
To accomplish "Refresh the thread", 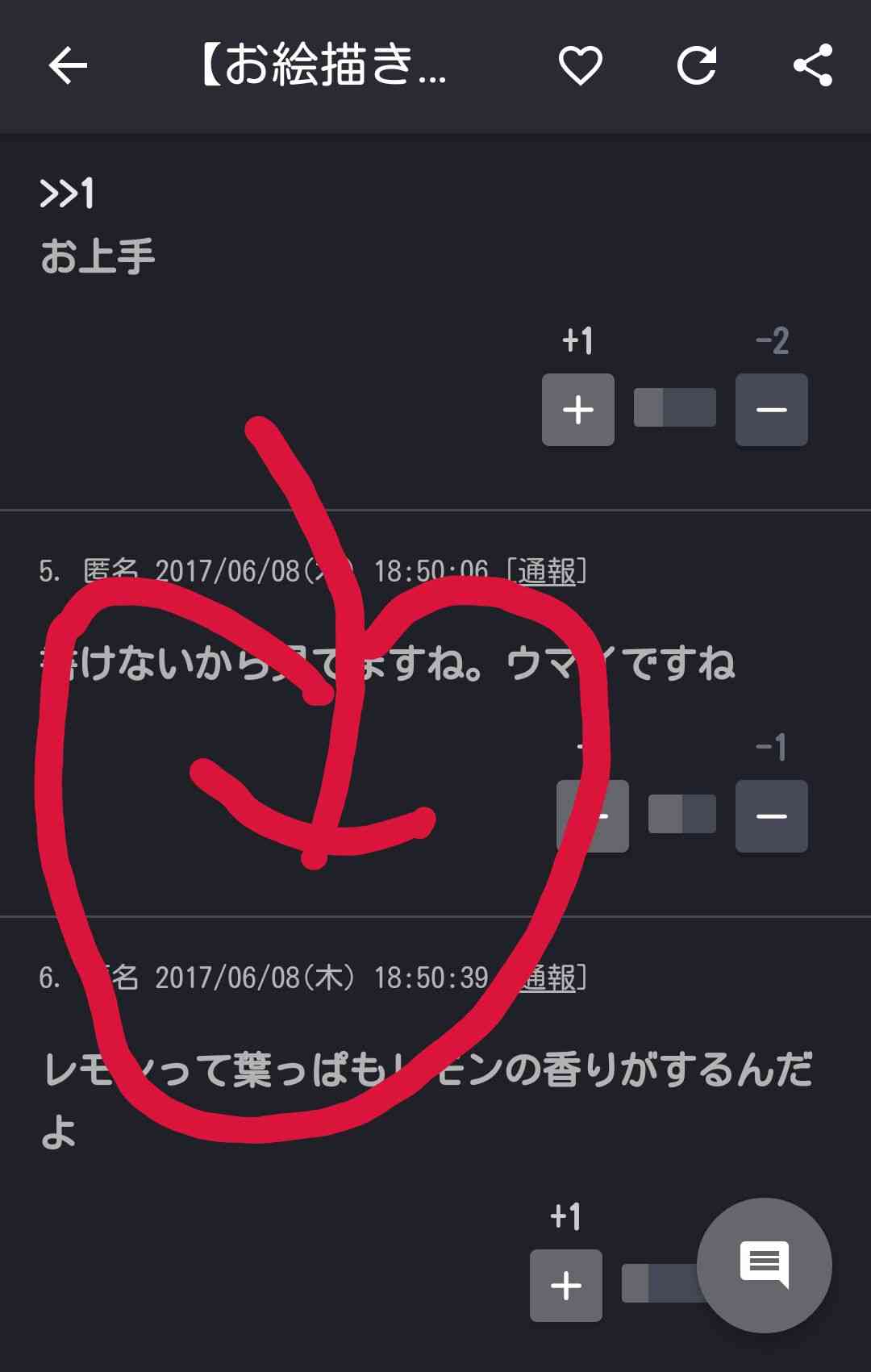I will (697, 65).
